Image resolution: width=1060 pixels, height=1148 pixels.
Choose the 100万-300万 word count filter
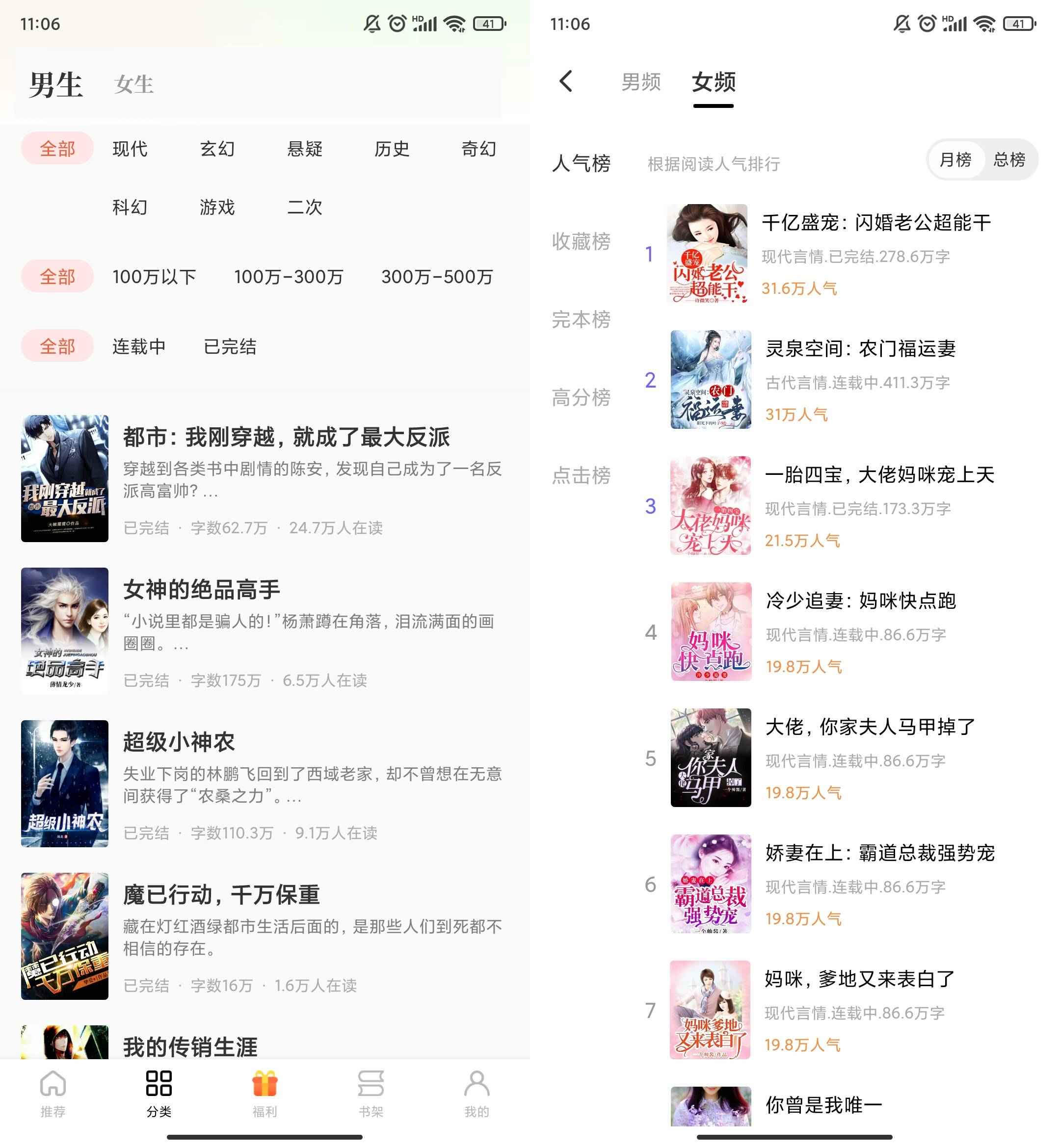coord(288,277)
